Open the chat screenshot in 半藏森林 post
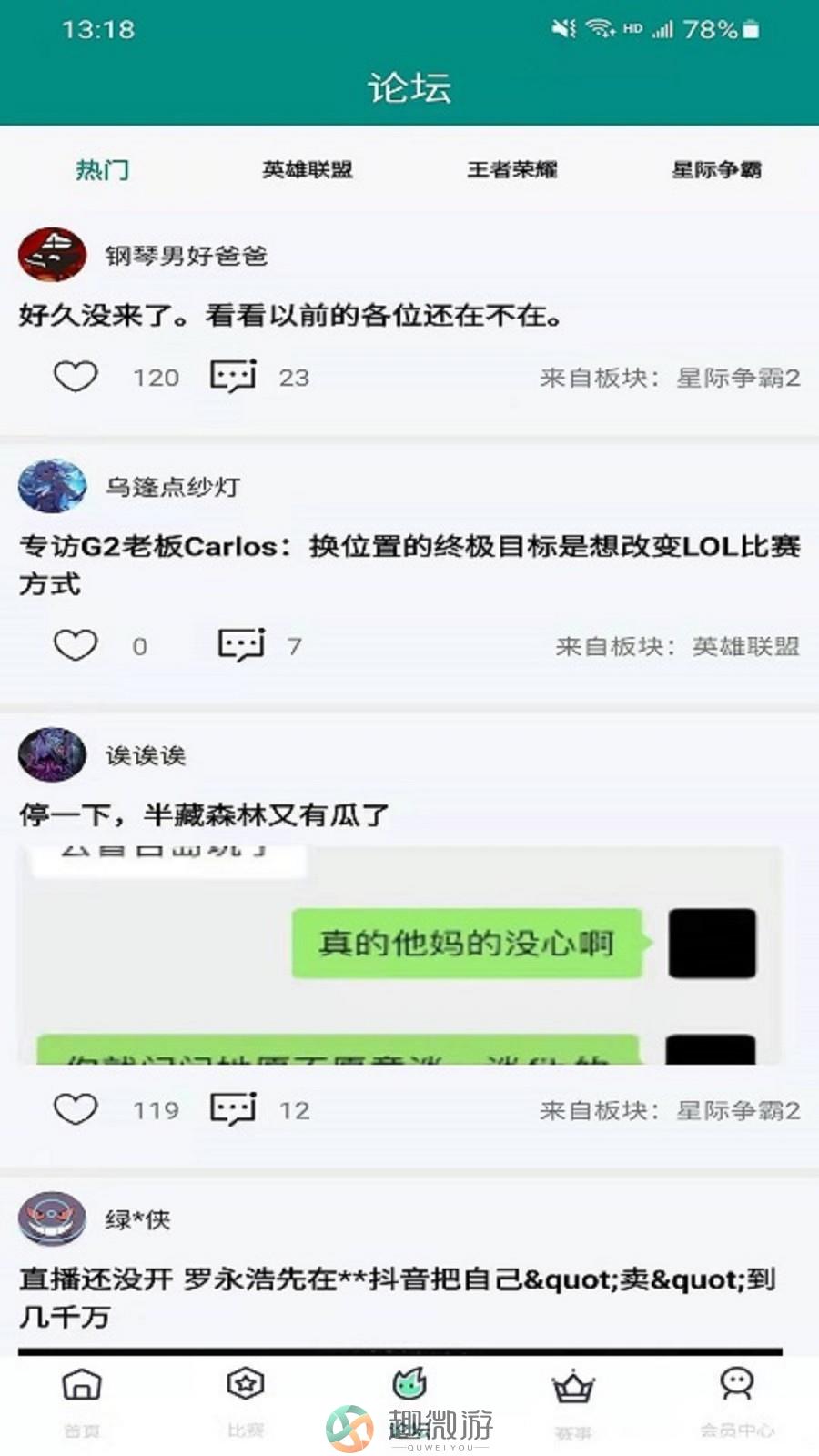The width and height of the screenshot is (819, 1456). pos(400,955)
